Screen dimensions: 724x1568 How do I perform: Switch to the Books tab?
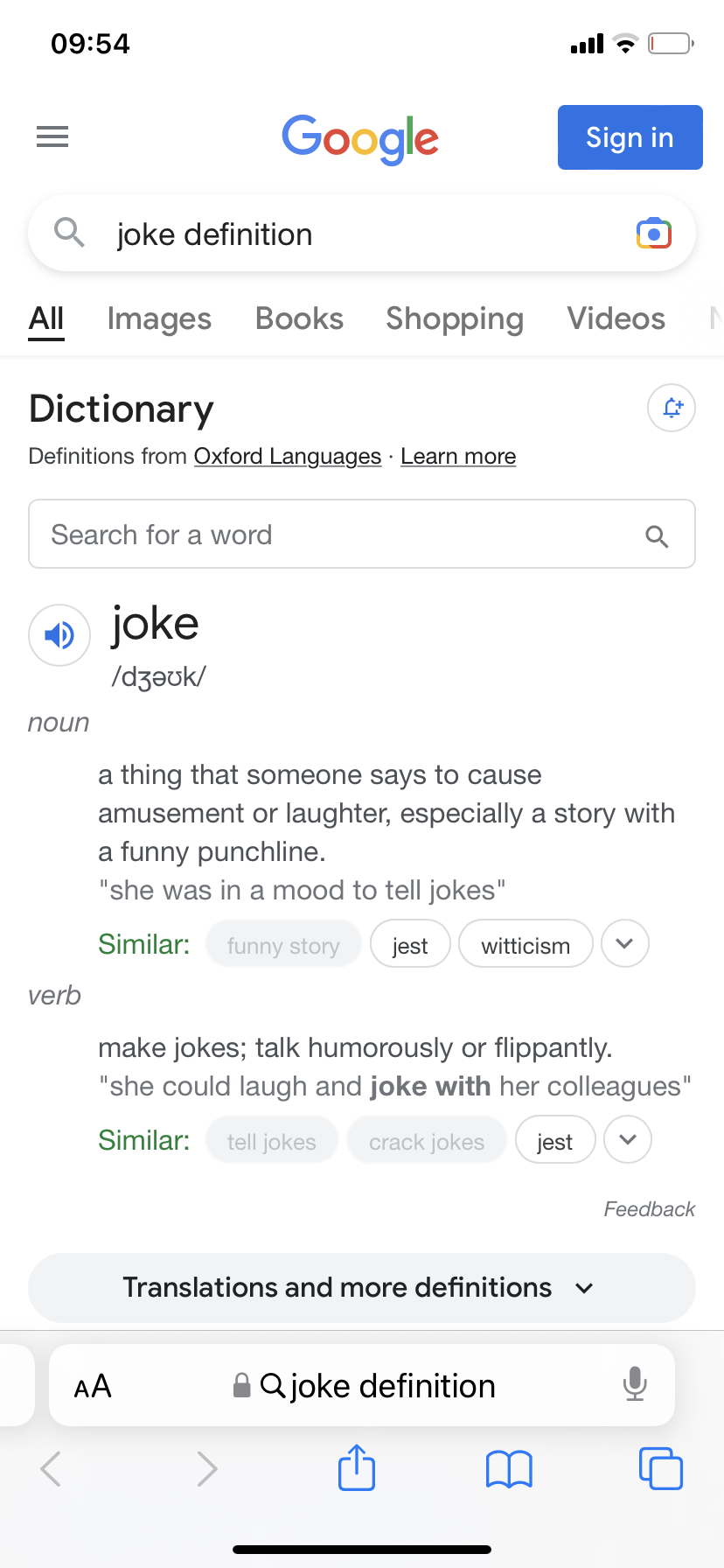pyautogui.click(x=299, y=318)
